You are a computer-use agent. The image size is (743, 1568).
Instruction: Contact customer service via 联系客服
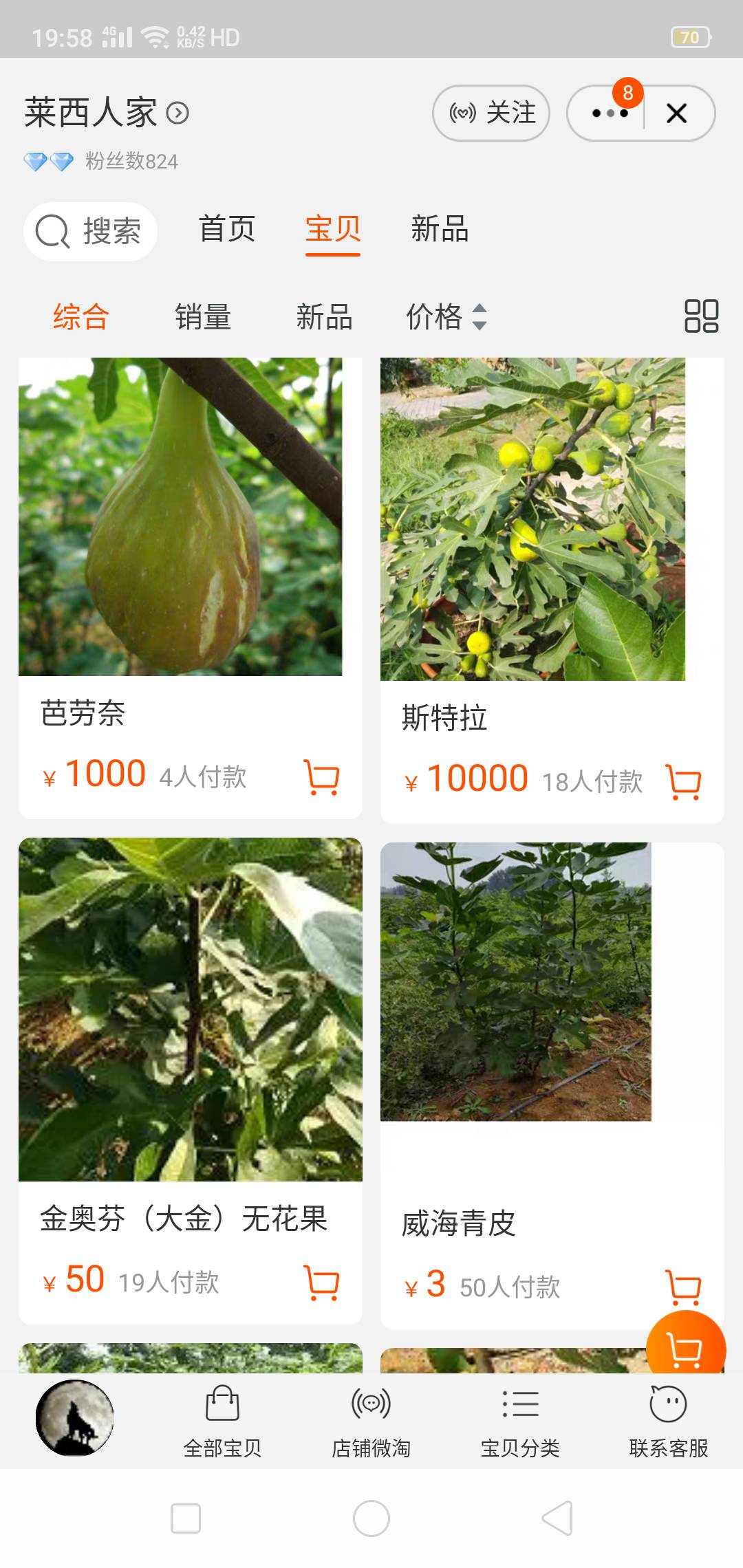click(668, 1421)
